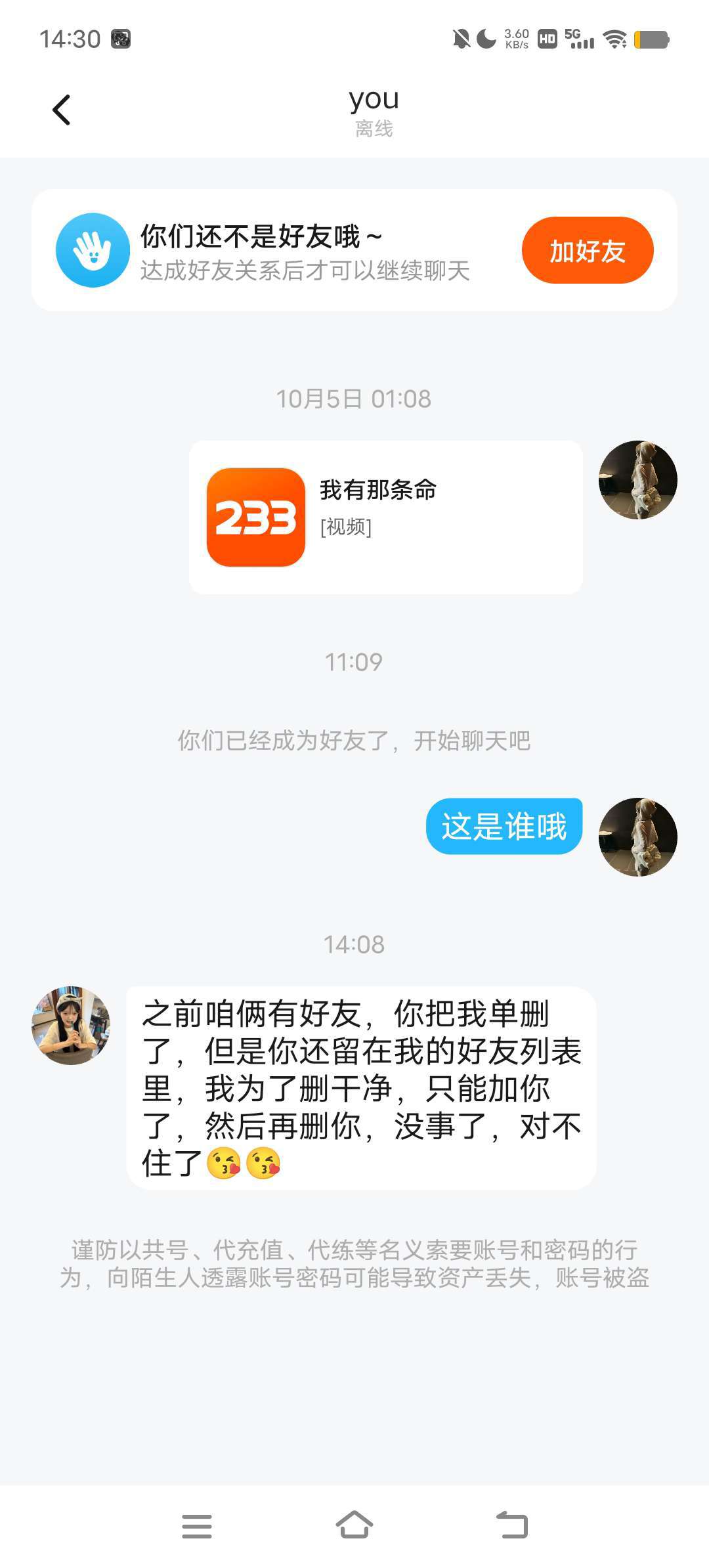Go to the system home screen
The height and width of the screenshot is (1568, 709).
tap(354, 1525)
